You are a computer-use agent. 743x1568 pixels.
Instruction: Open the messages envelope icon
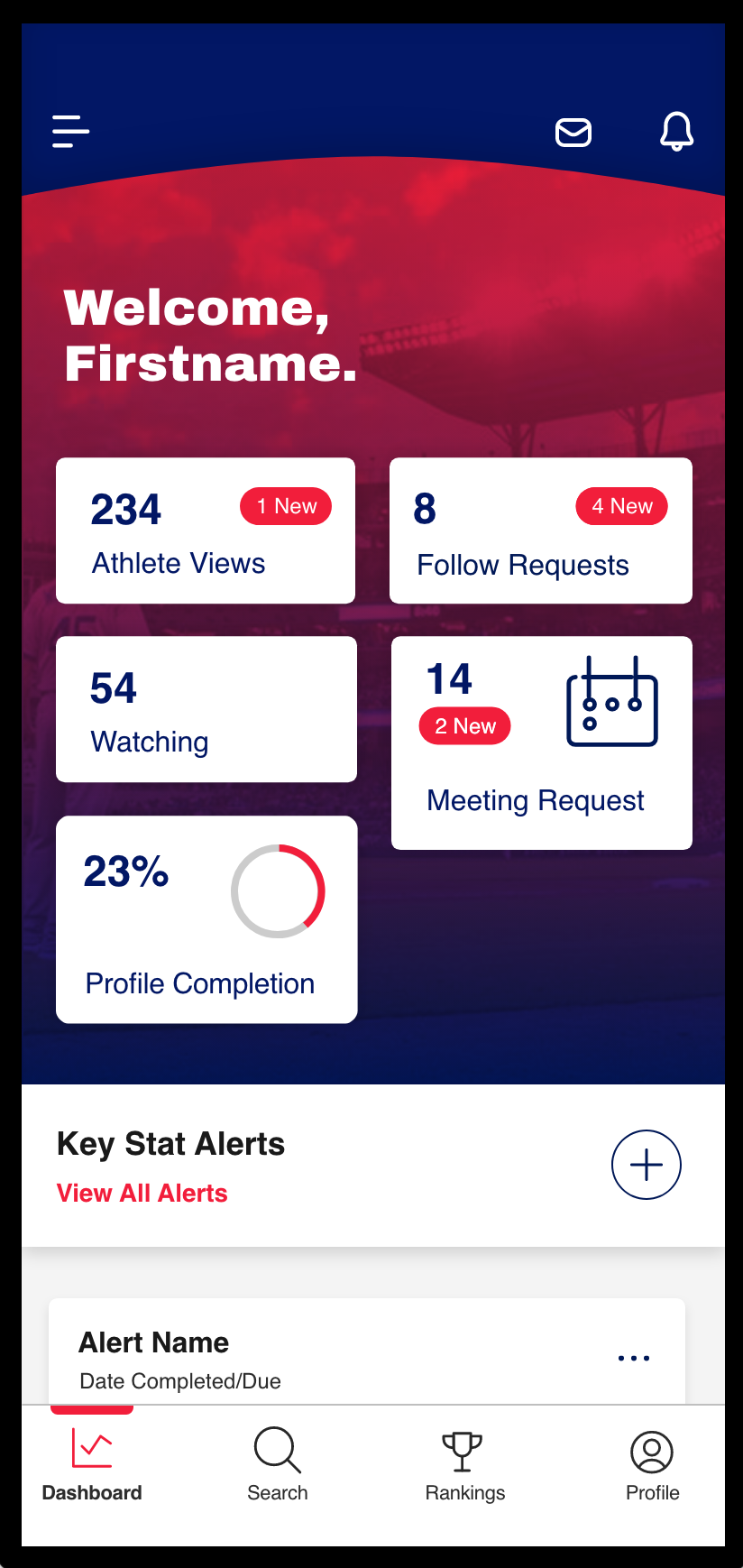pyautogui.click(x=573, y=133)
